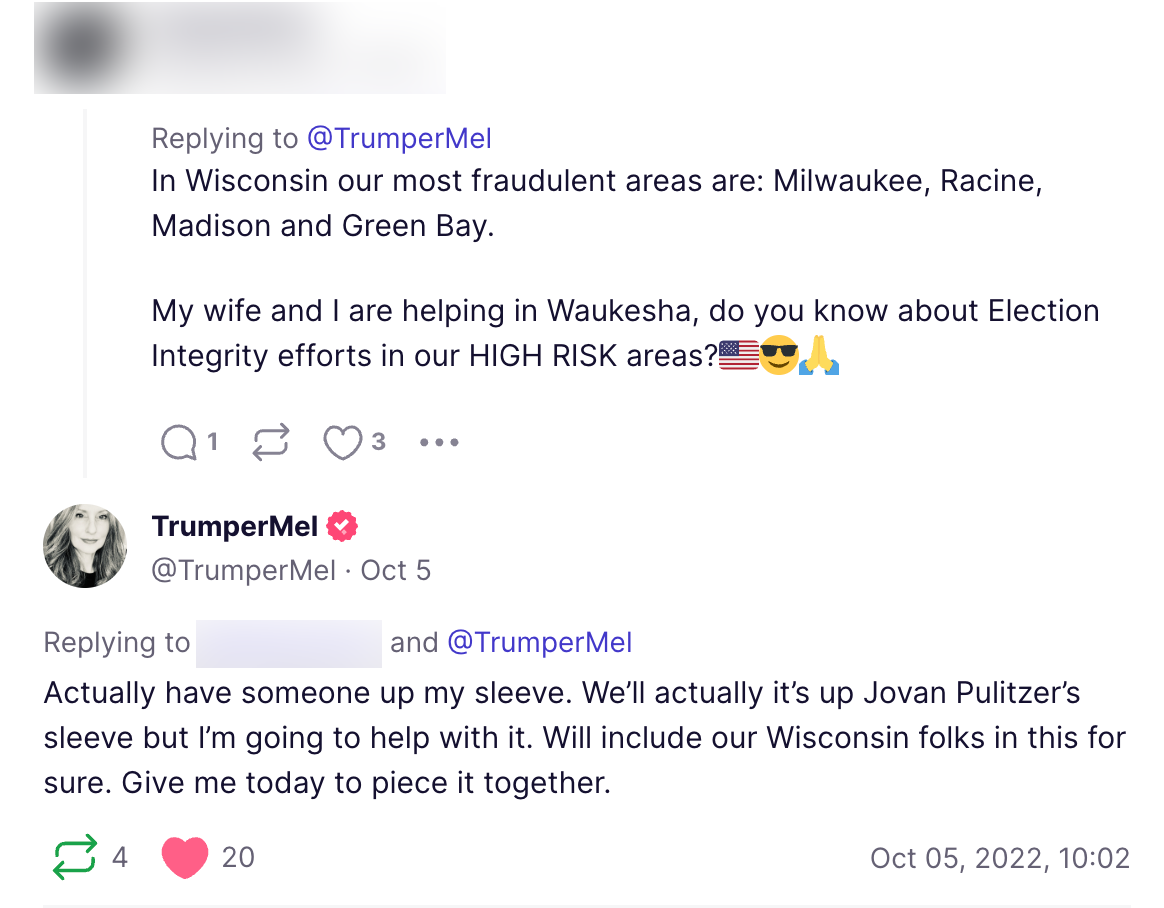Unlike TrumperMel's post with 20 likes
1164x908 pixels.
click(x=185, y=857)
